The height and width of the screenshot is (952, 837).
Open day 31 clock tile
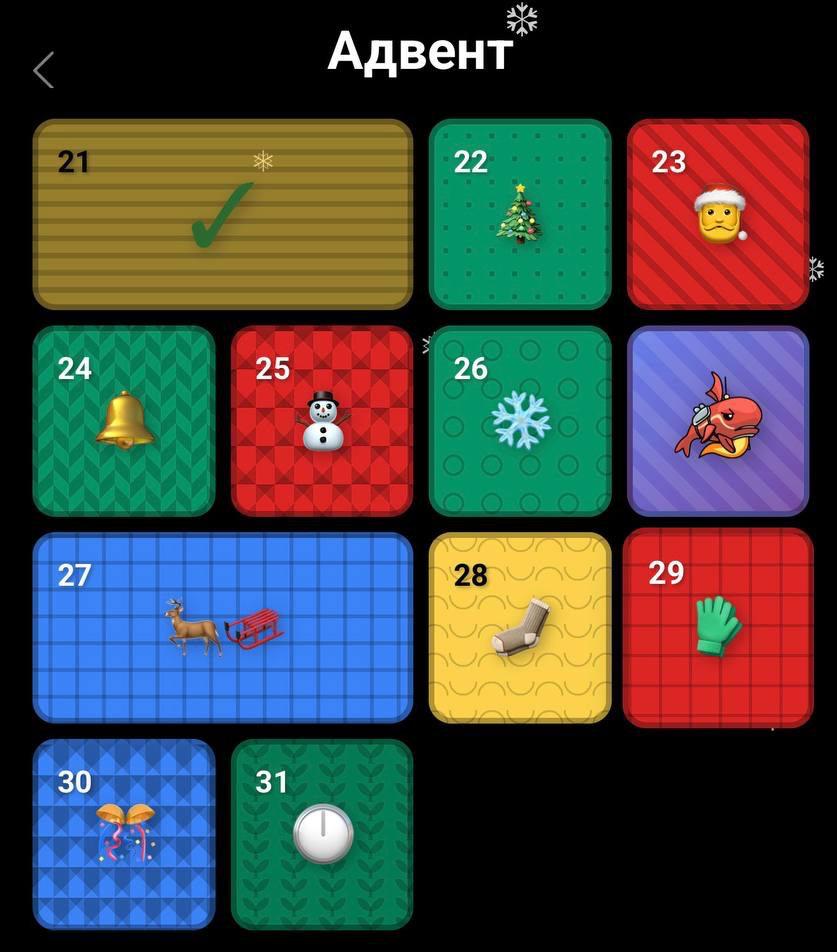pos(322,834)
